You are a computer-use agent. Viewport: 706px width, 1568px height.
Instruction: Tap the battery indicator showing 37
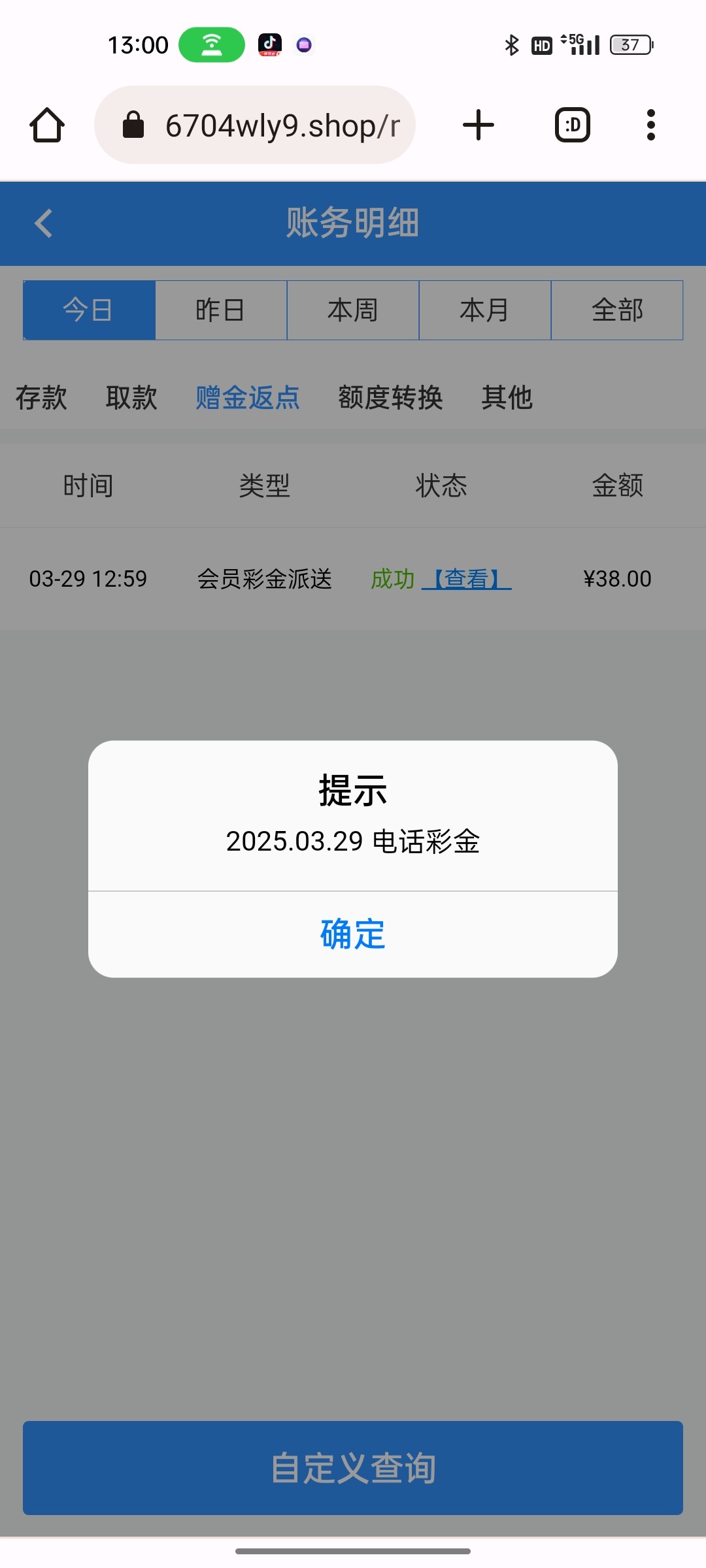tap(629, 44)
